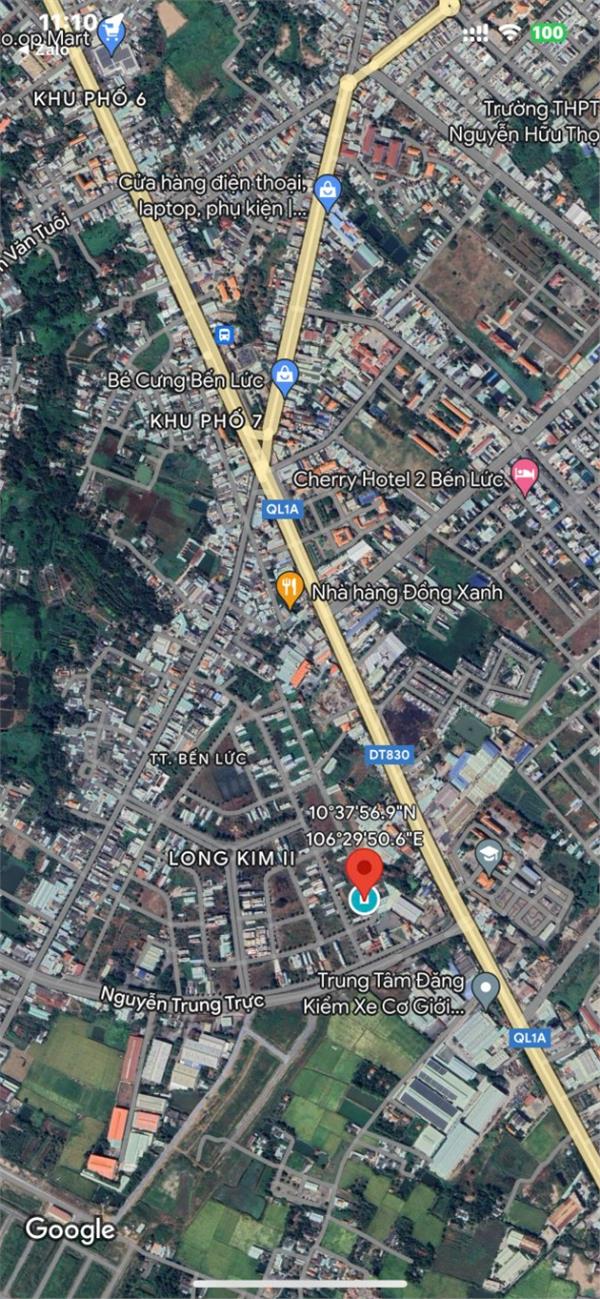The image size is (600, 1299).
Task: Tap the red dropped pin
Action: [365, 875]
